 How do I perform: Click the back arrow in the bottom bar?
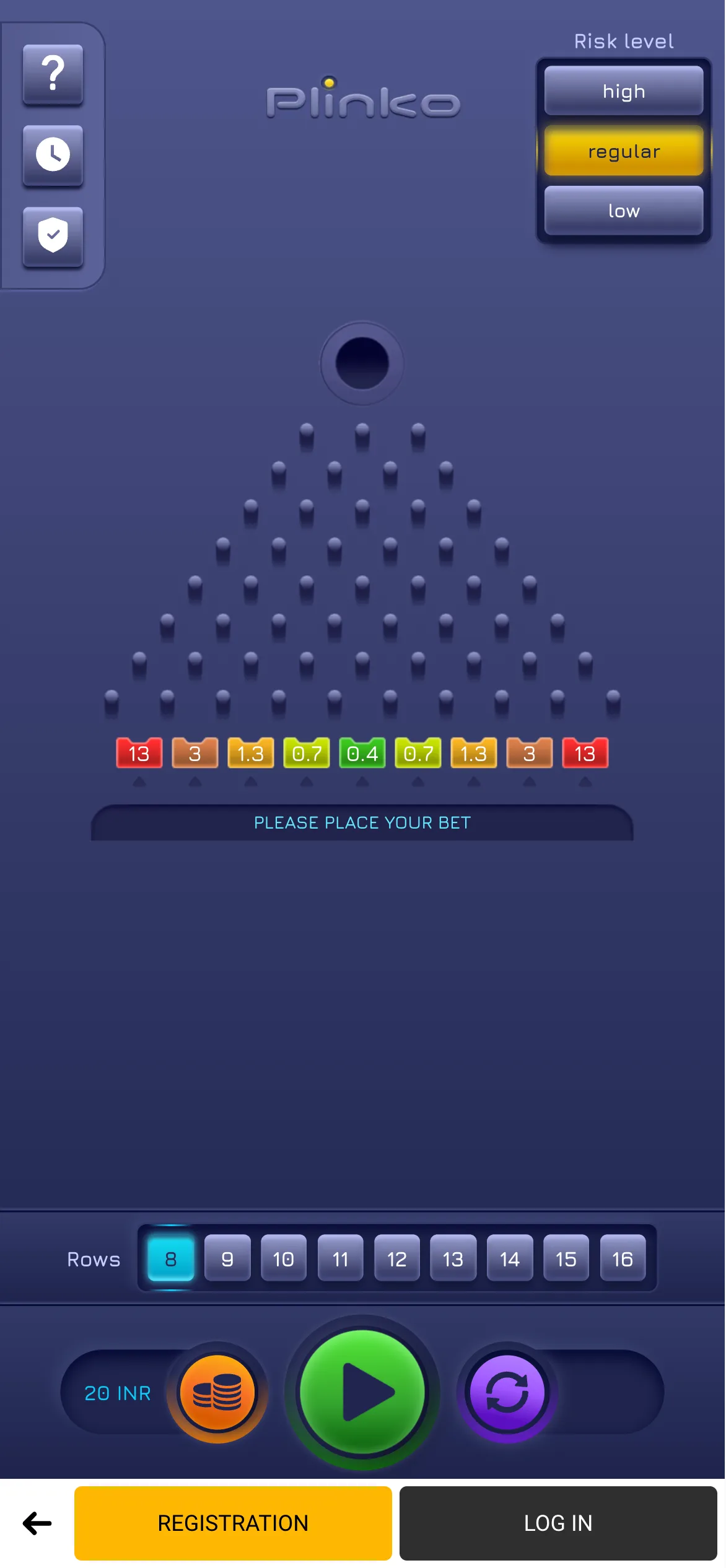tap(36, 1523)
